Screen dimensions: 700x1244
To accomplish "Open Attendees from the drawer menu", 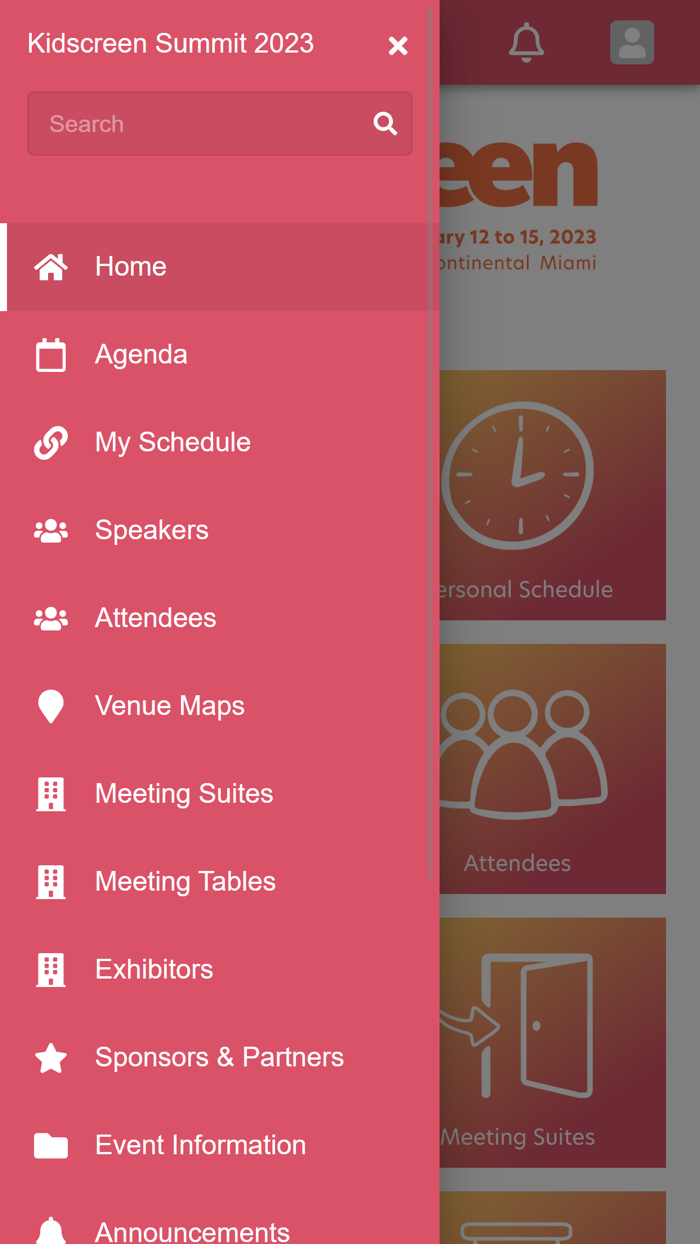I will point(155,618).
